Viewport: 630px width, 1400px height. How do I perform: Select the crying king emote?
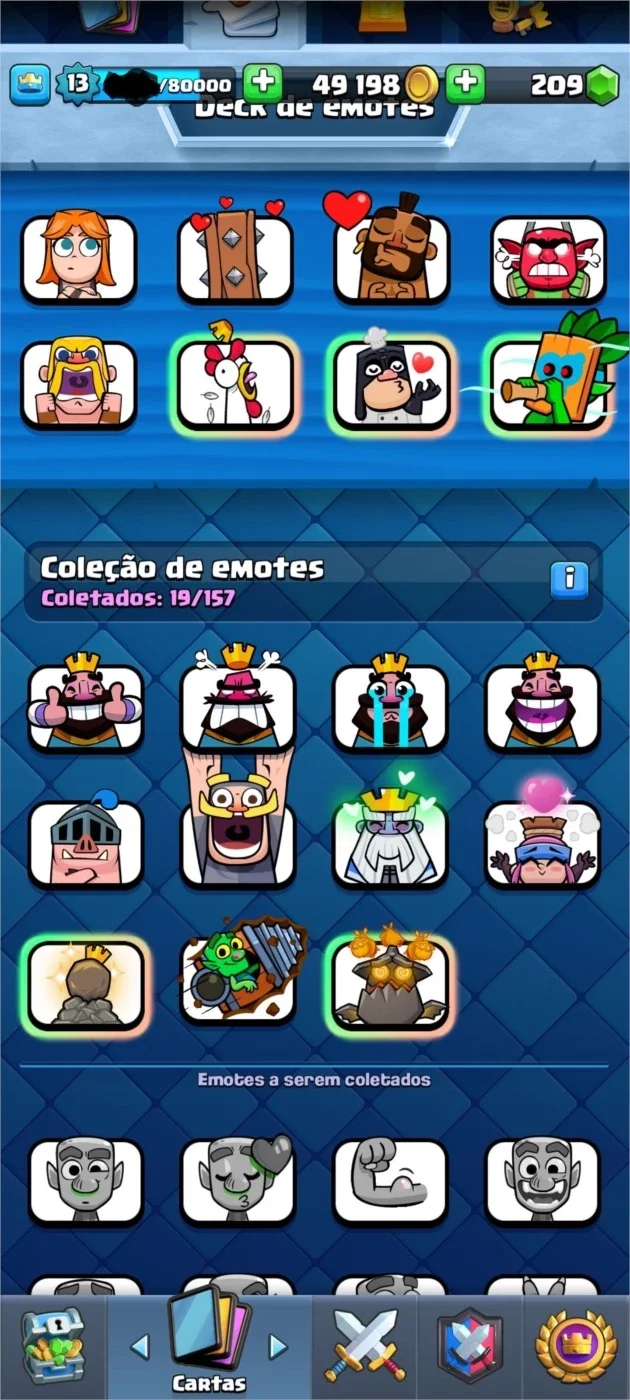[390, 705]
